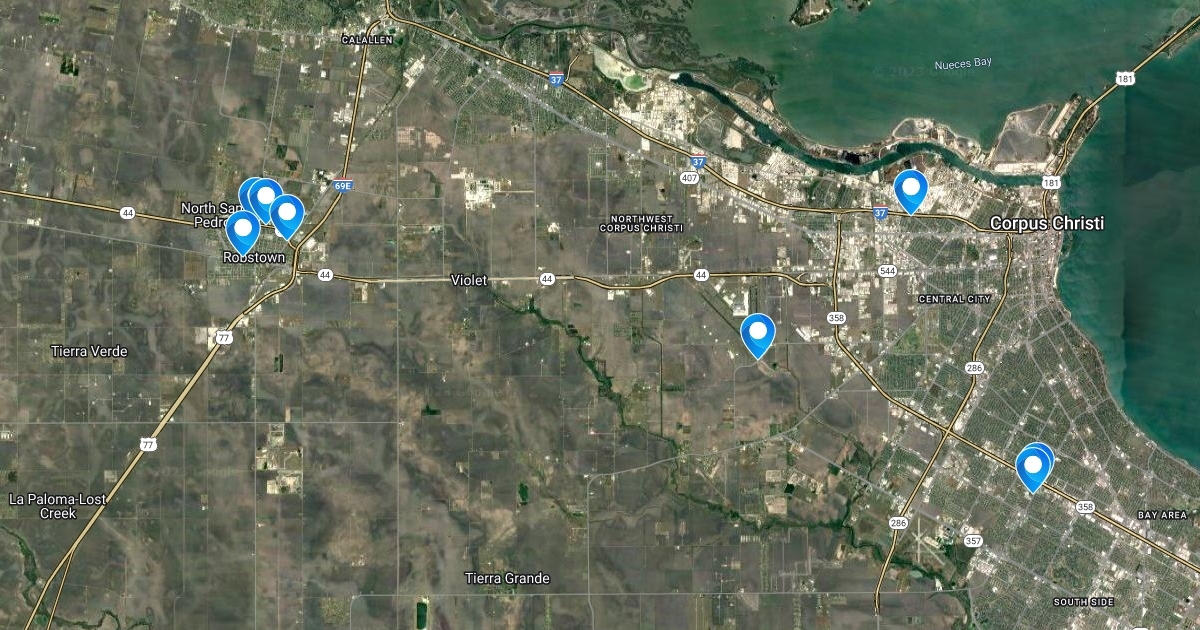Open the pin on I-37 west of Corpus Christi
The width and height of the screenshot is (1200, 630).
coord(910,187)
